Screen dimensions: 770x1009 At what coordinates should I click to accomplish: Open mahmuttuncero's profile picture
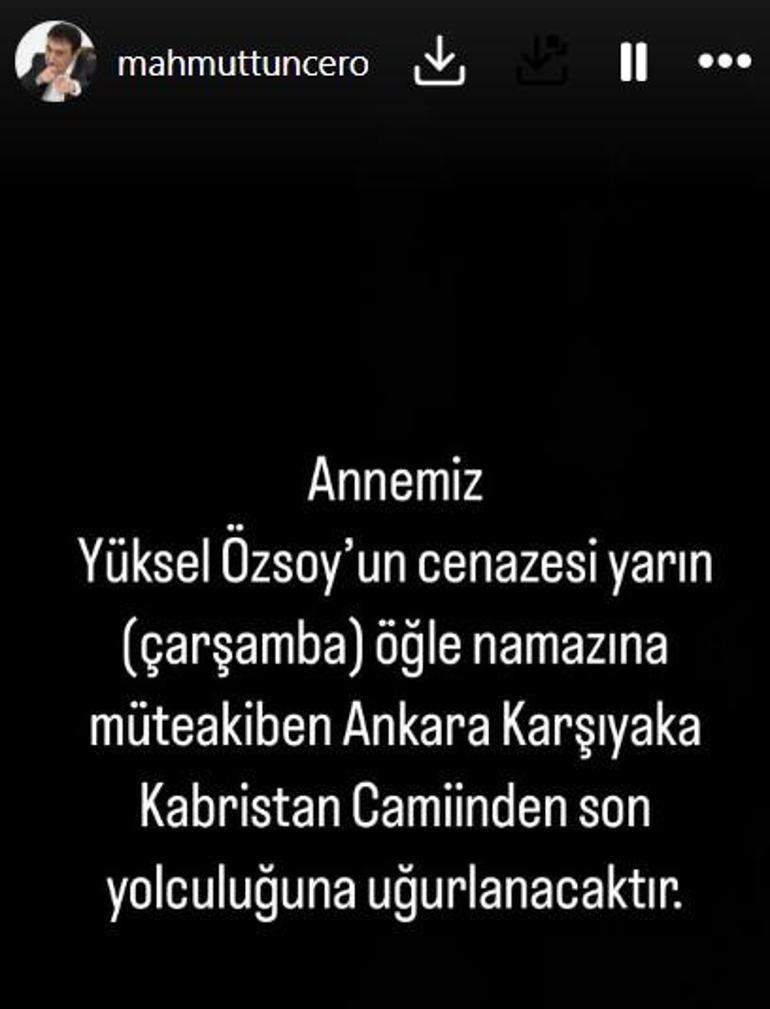click(55, 62)
